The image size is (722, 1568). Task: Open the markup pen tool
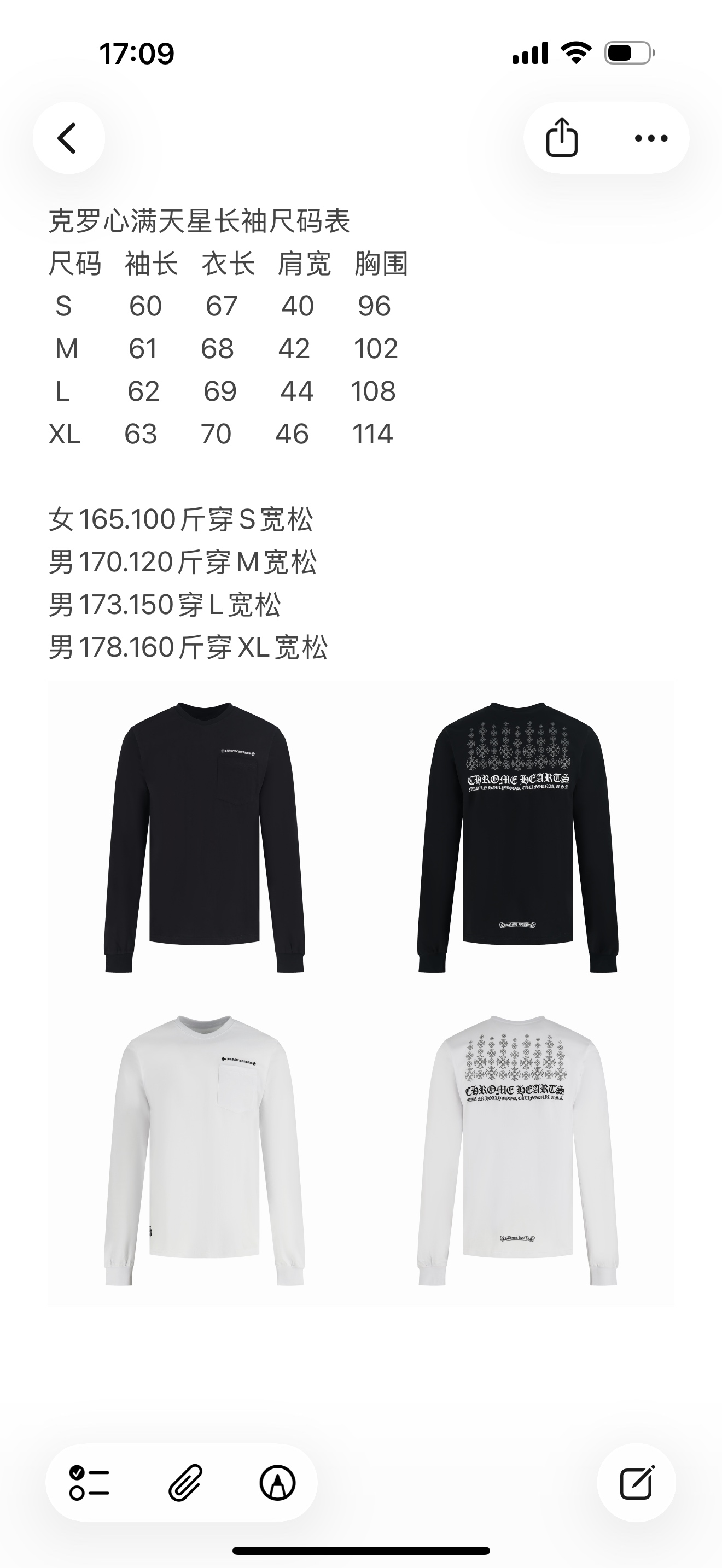pos(278,1482)
